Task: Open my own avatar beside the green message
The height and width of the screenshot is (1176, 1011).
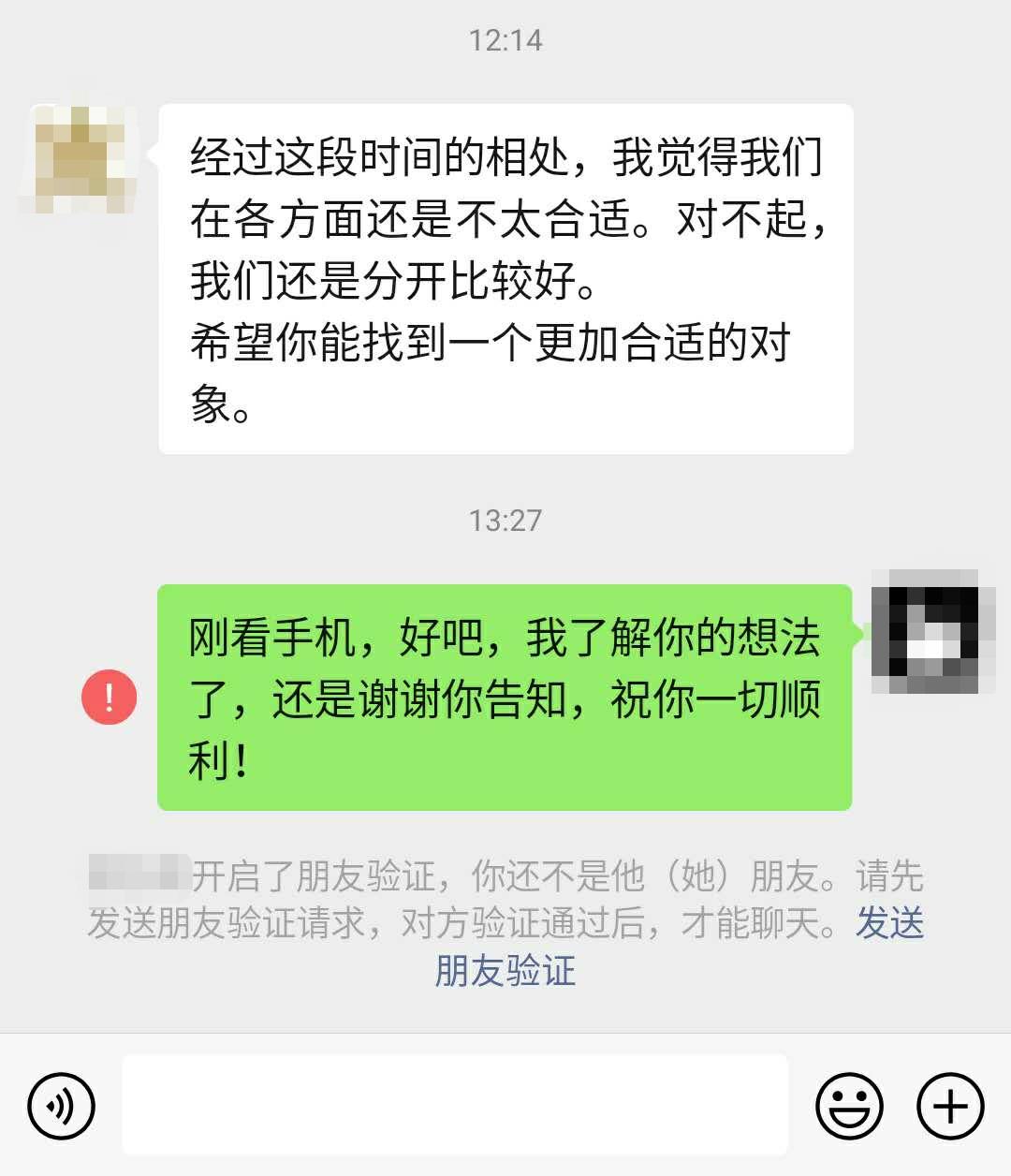Action: tap(932, 631)
